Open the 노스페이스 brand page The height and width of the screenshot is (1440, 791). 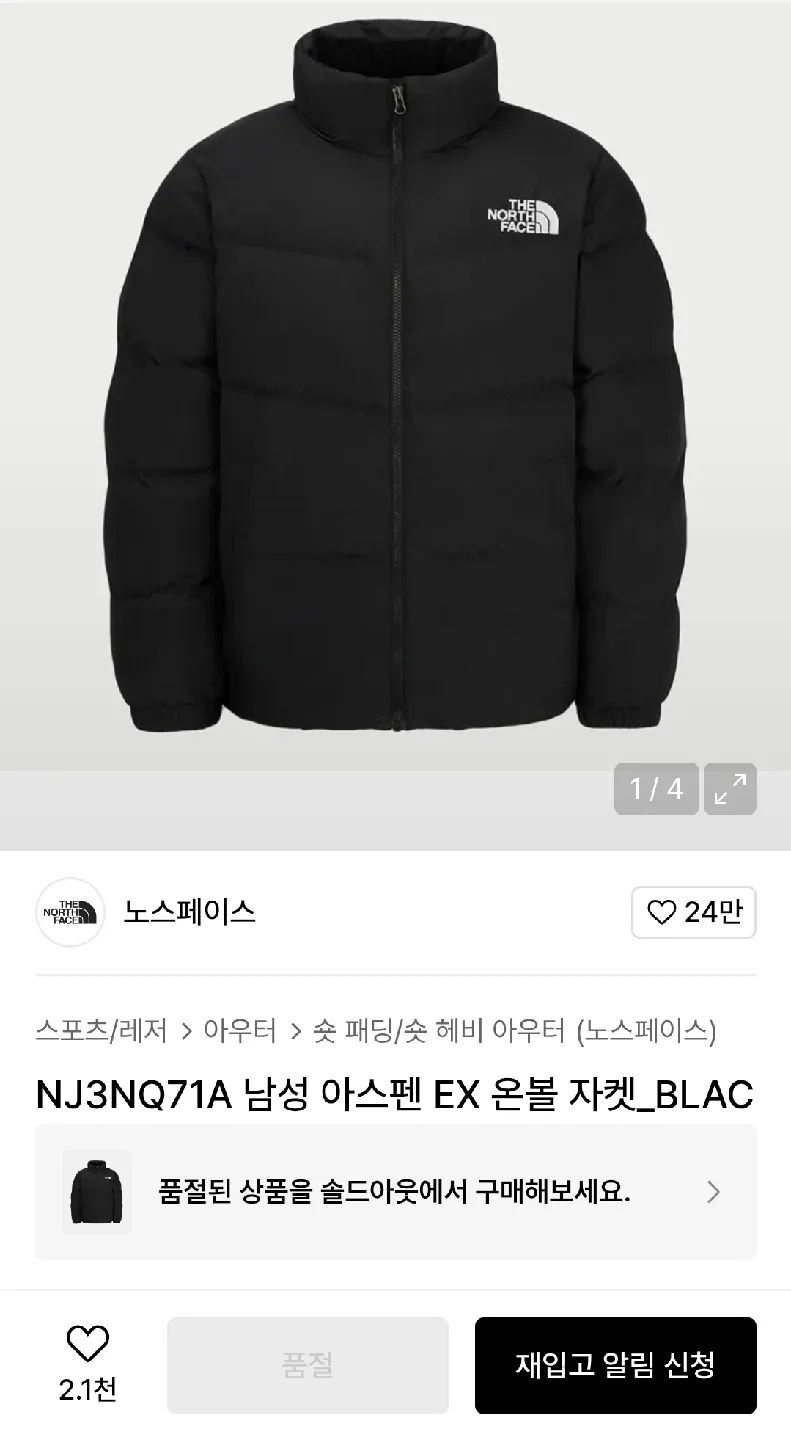click(189, 912)
